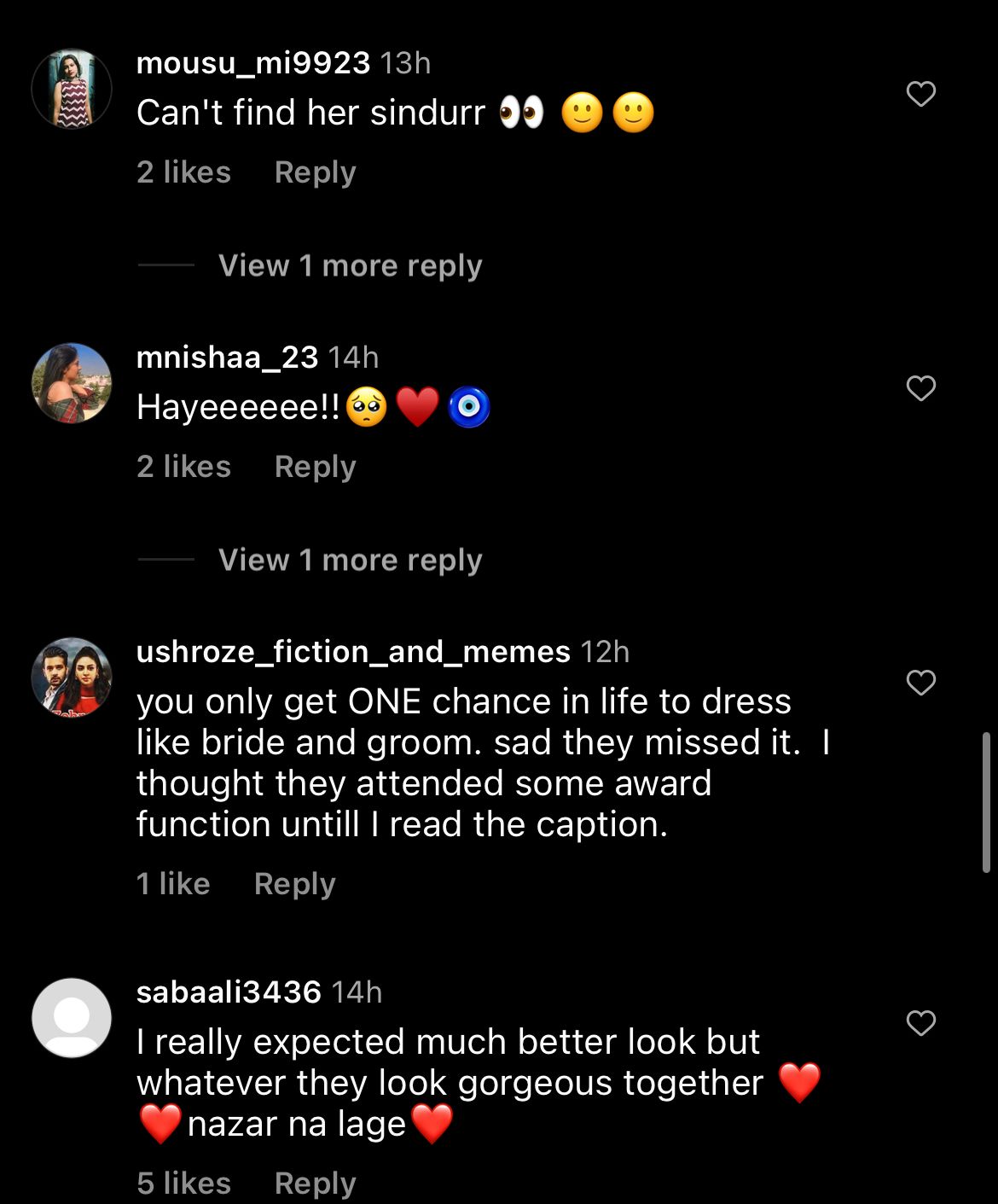
Task: Open mousu_mi9923's profile picture
Action: tap(72, 89)
